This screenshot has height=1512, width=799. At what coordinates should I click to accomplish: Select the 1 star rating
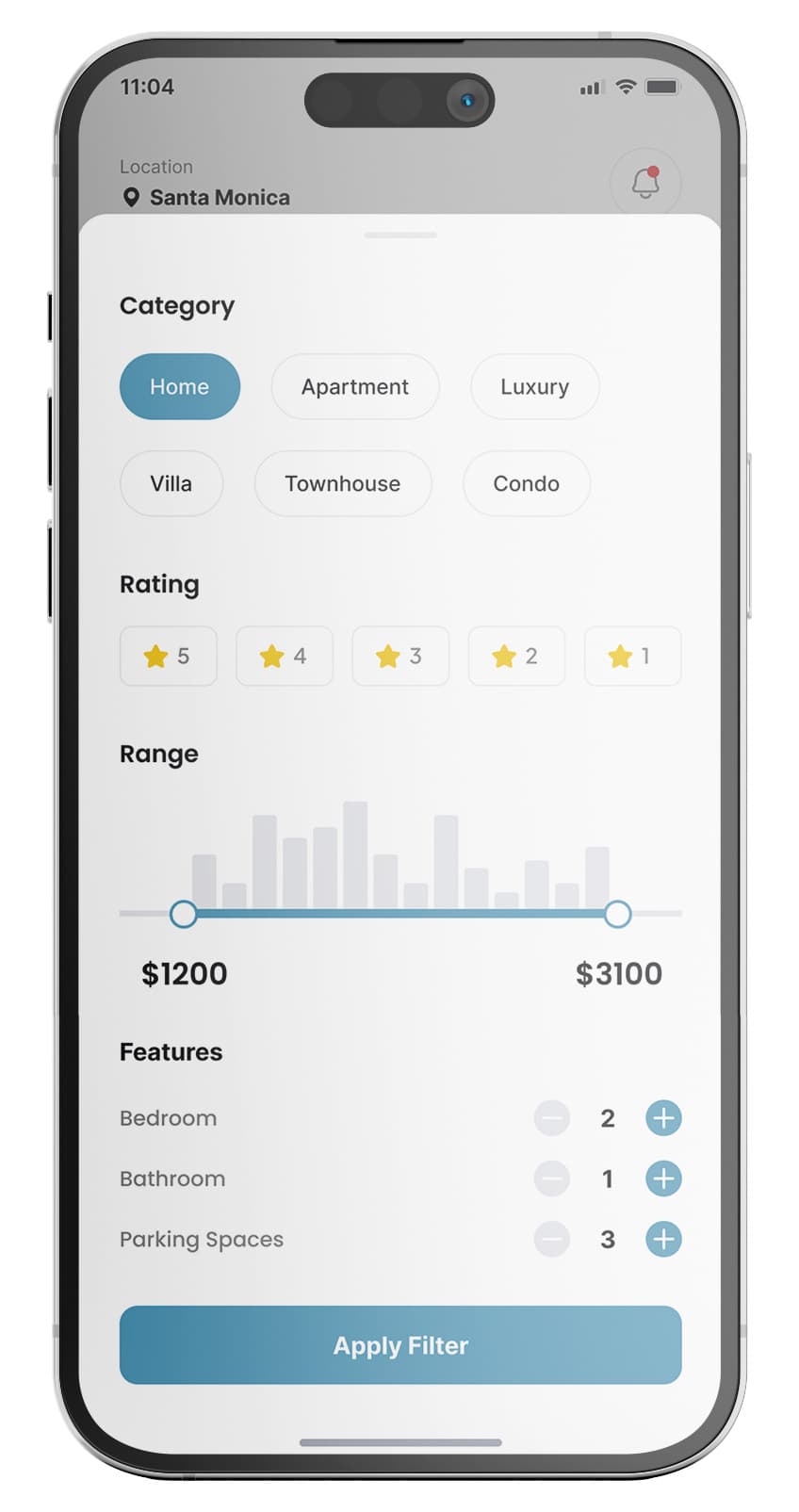631,656
